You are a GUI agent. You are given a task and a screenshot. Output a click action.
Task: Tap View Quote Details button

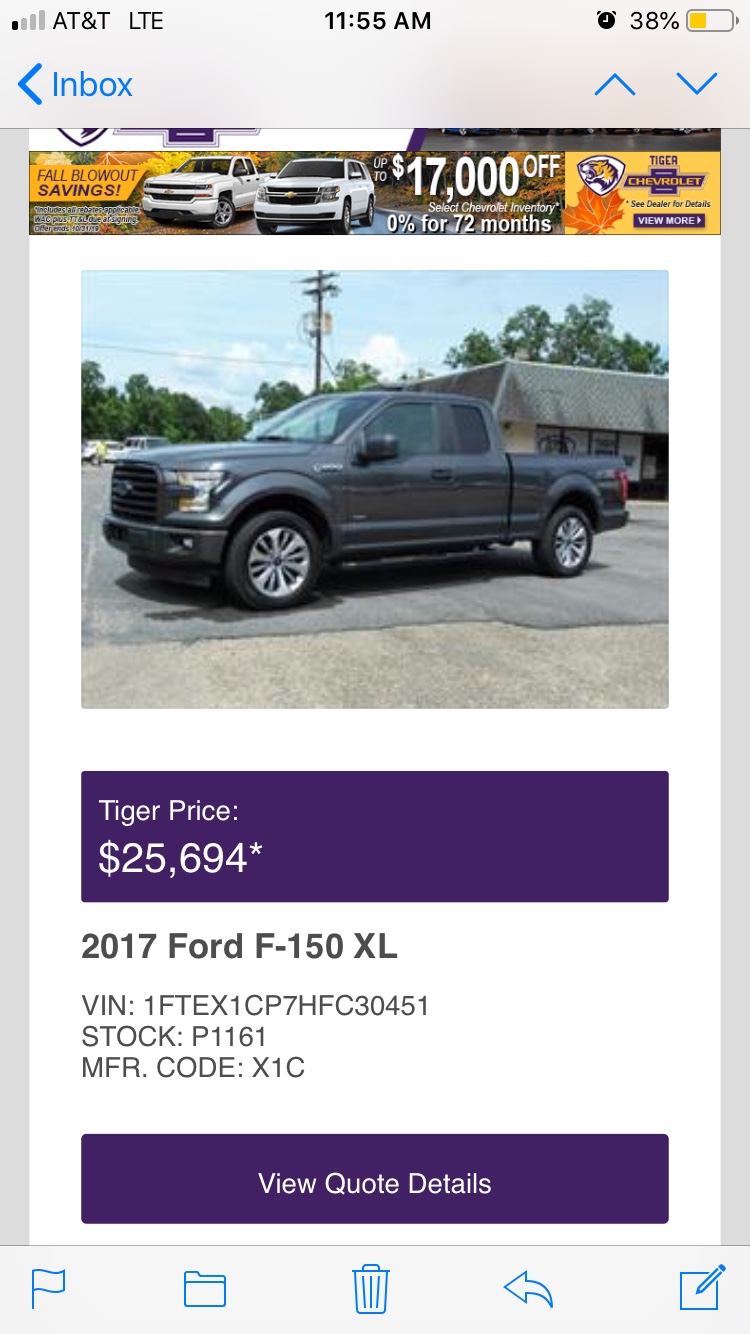374,1183
